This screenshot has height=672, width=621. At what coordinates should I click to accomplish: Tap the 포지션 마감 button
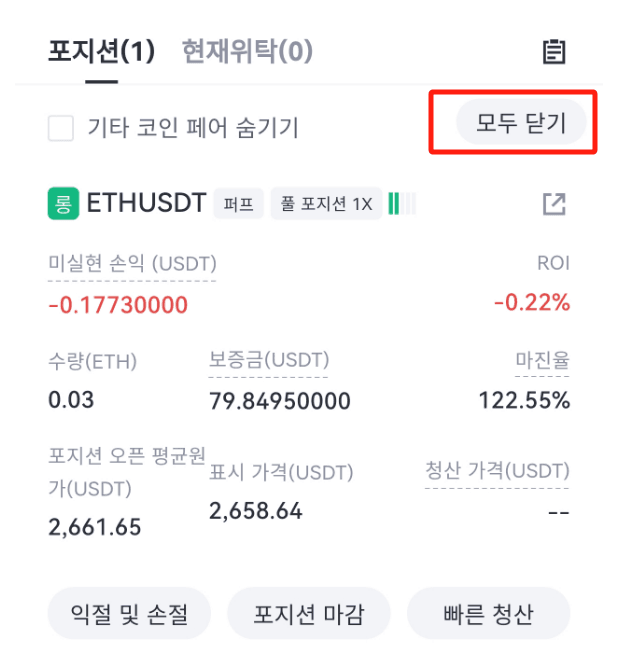click(308, 613)
